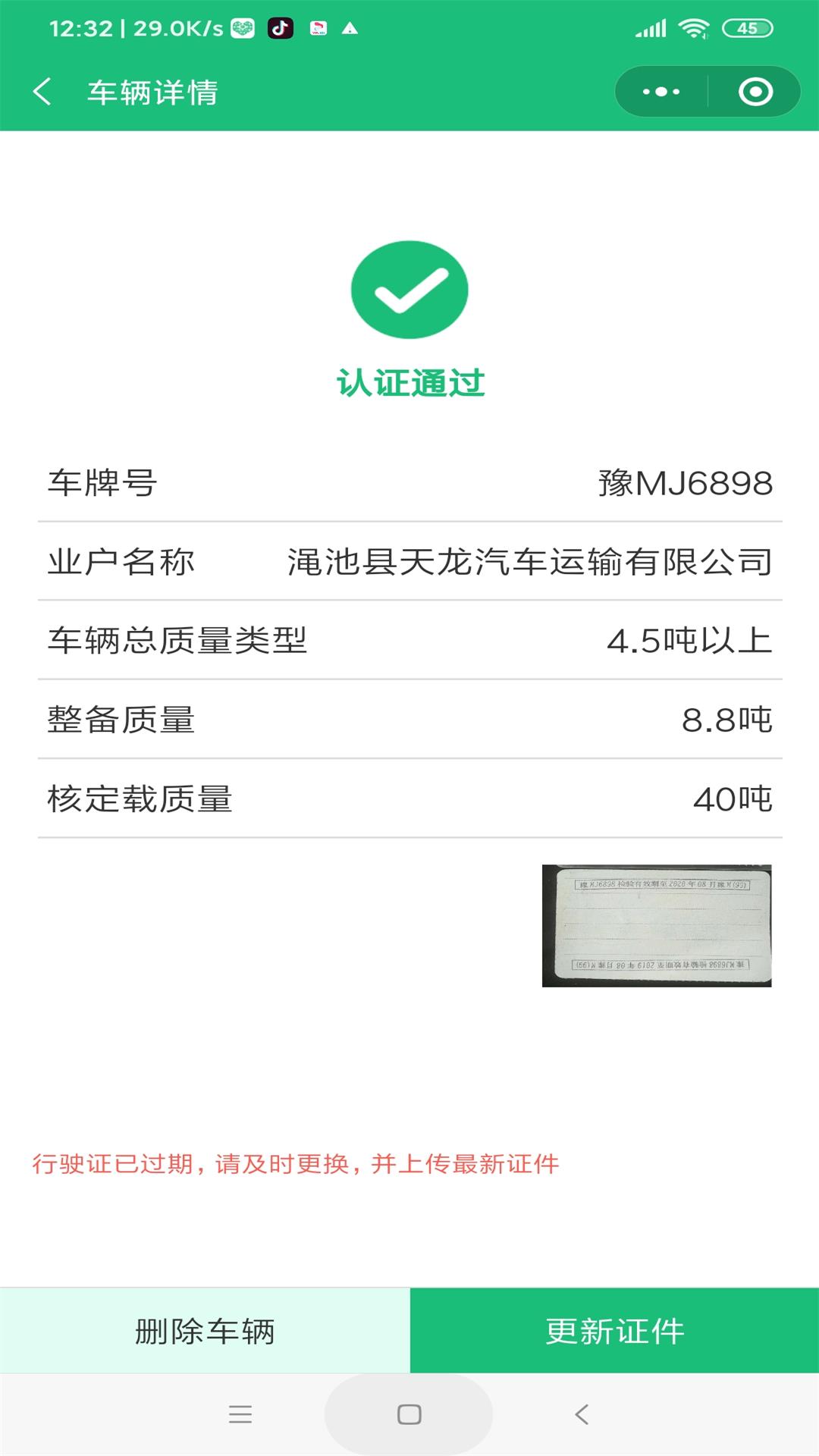Image resolution: width=819 pixels, height=1456 pixels.
Task: Tap the 业户名称 company name row
Action: point(409,561)
